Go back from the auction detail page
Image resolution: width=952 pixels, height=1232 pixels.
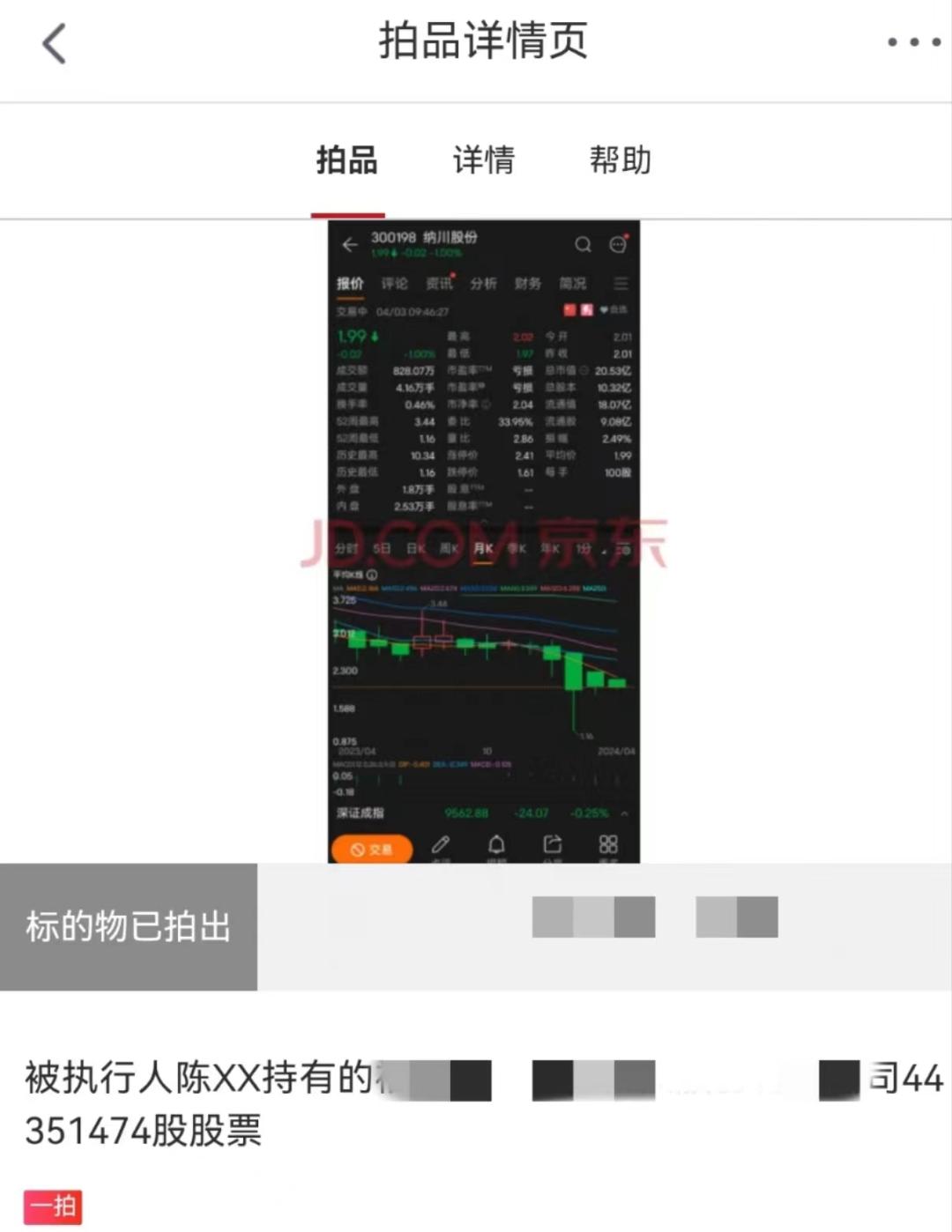[x=55, y=43]
